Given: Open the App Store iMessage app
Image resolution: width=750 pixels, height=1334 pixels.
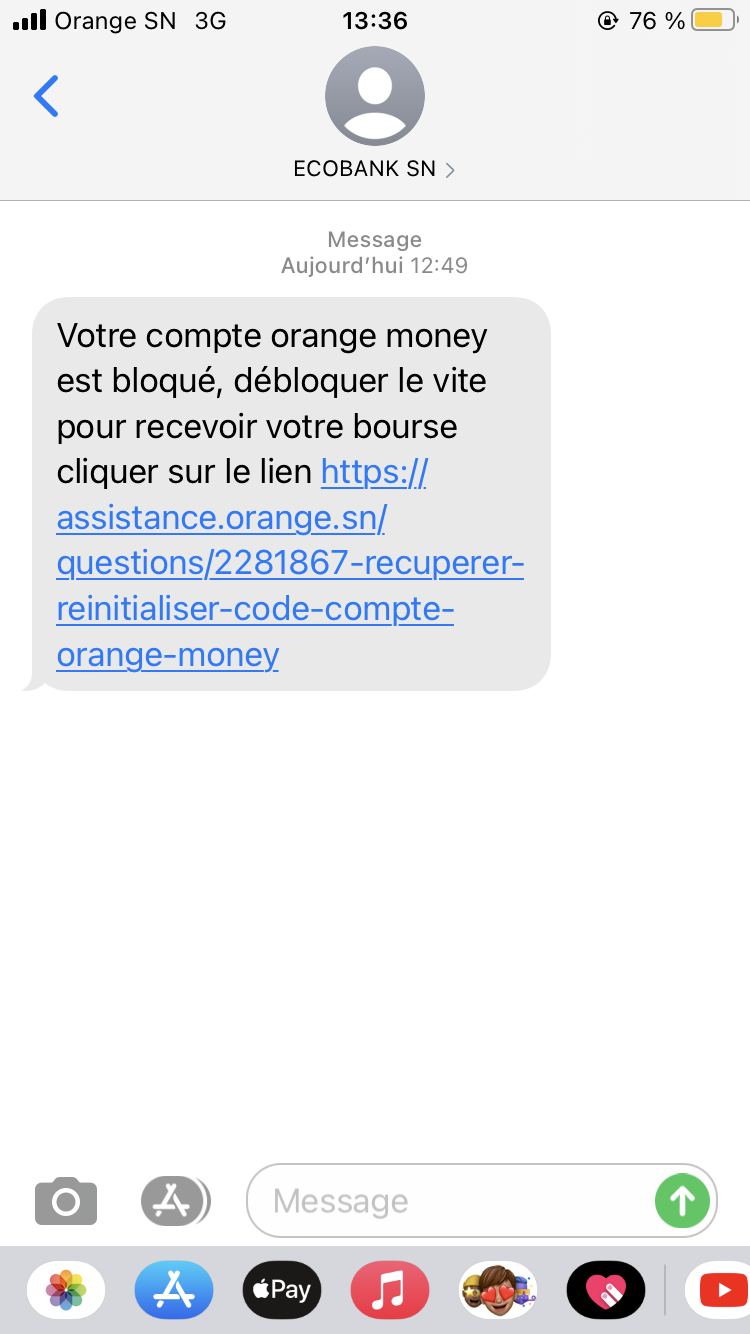Looking at the screenshot, I should [x=174, y=1290].
